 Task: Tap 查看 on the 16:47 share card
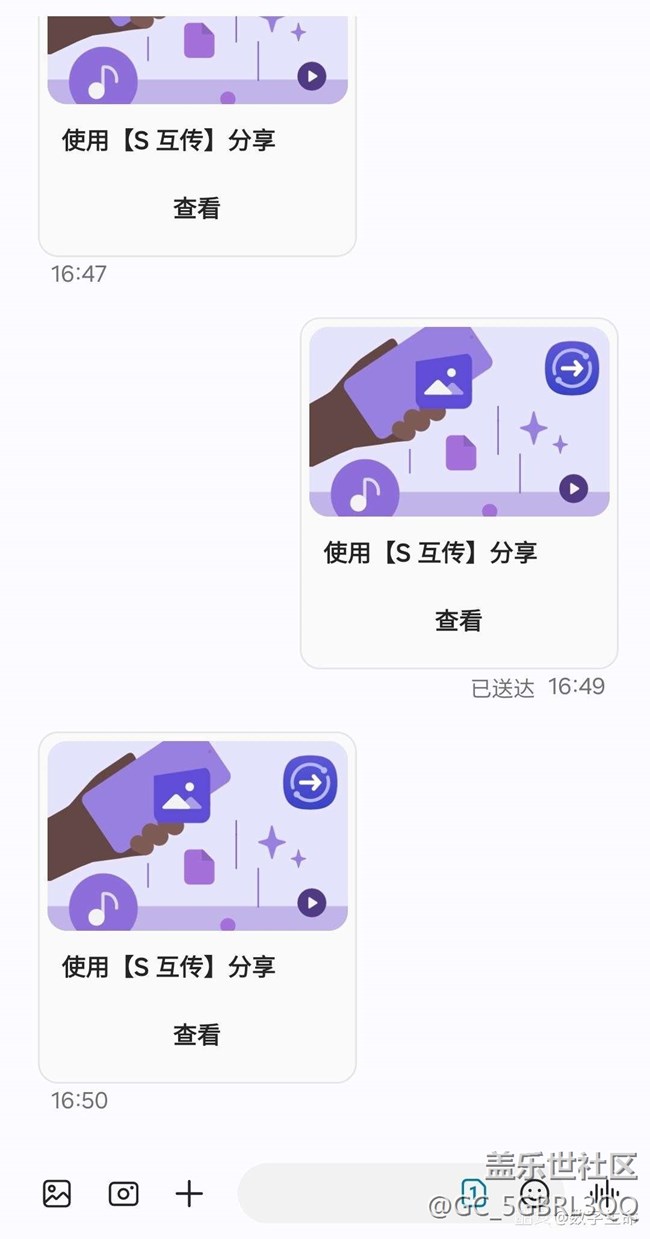click(x=196, y=208)
